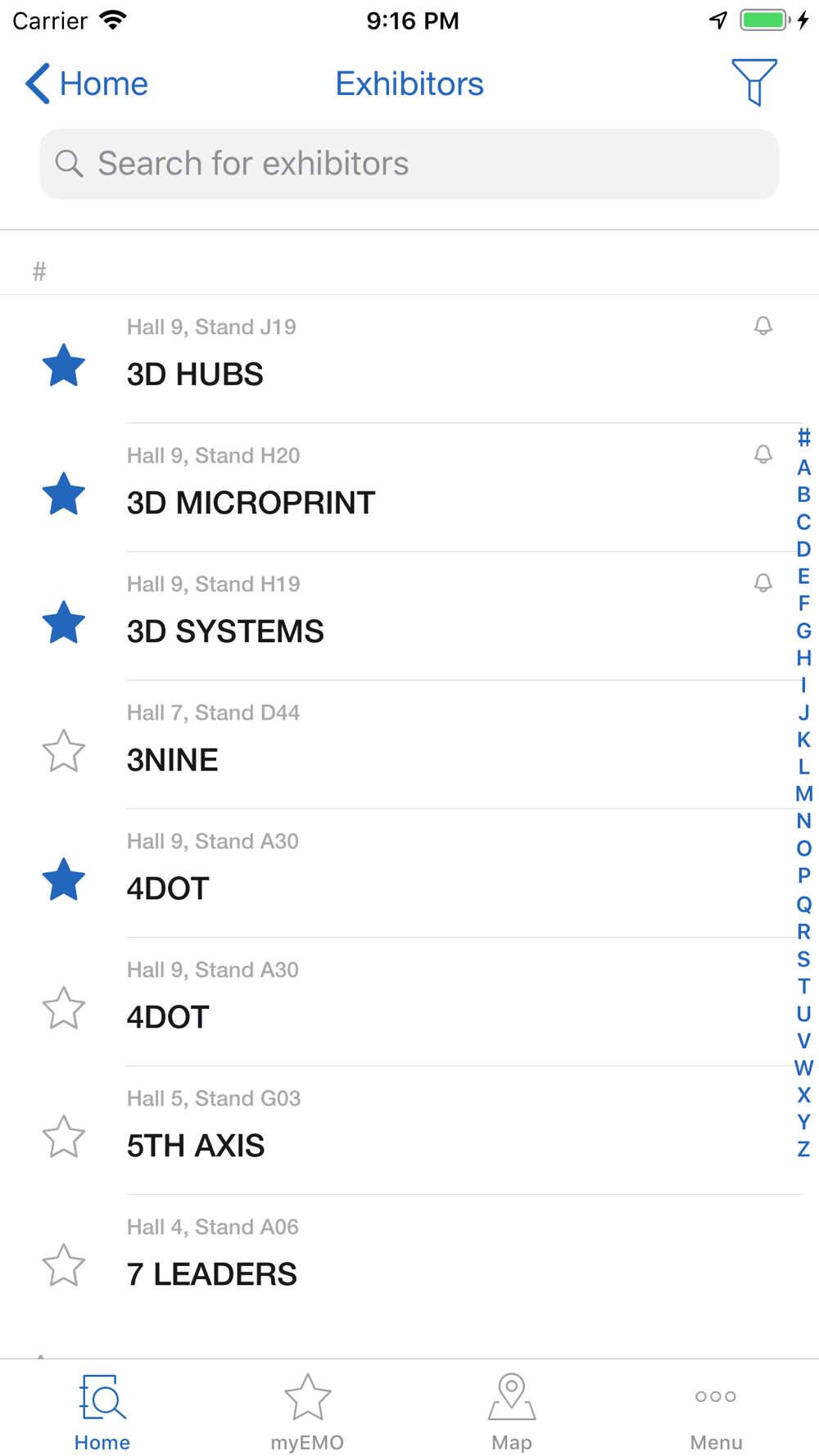This screenshot has height=1456, width=819.
Task: Star the 7 LEADERS exhibitor
Action: (x=64, y=1265)
